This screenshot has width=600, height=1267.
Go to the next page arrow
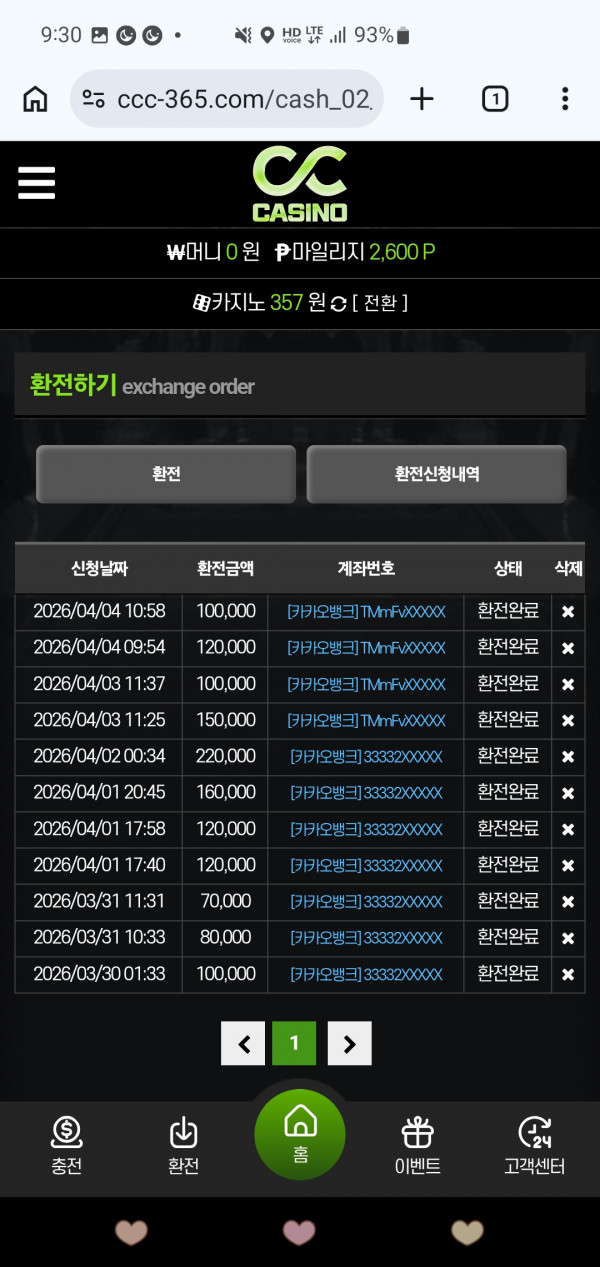349,1043
